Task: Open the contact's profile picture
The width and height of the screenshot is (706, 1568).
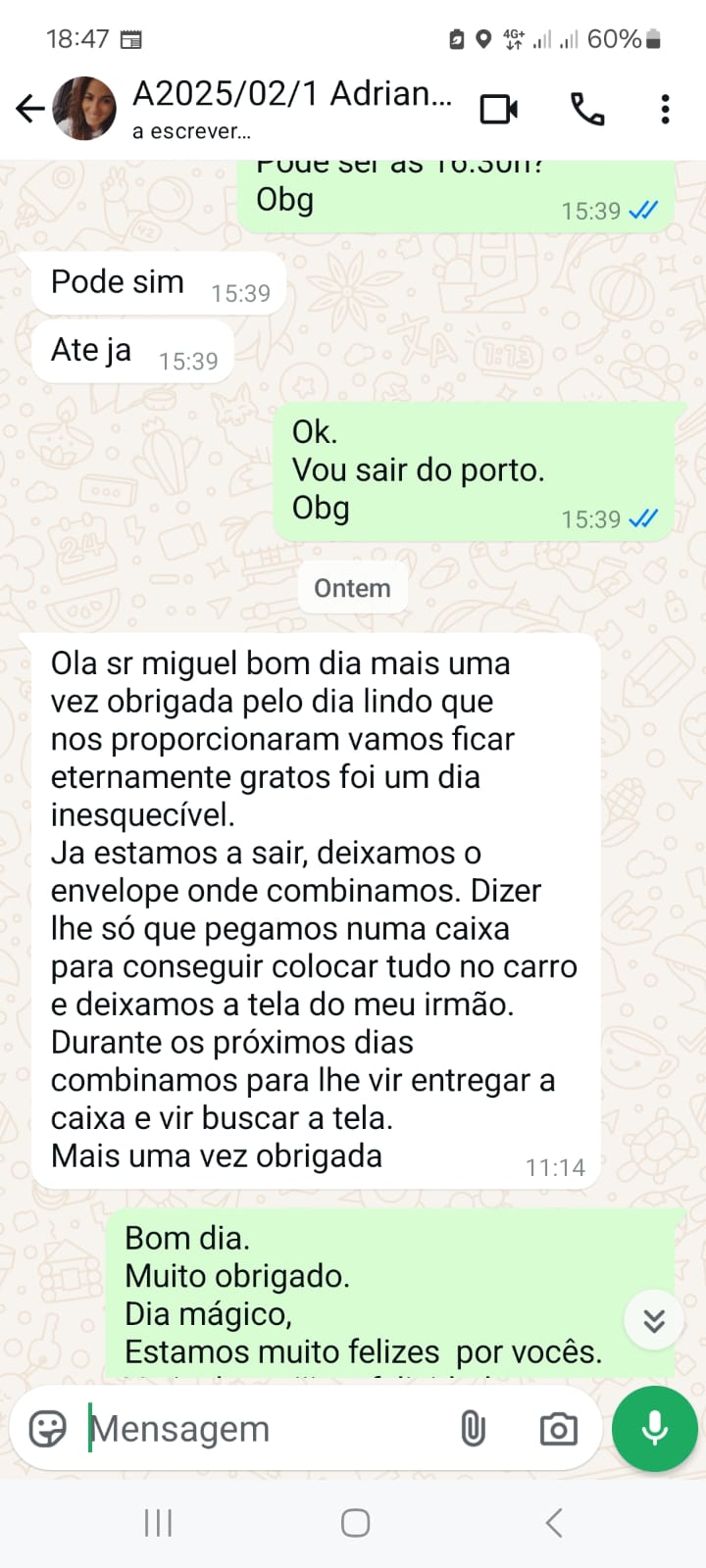Action: pyautogui.click(x=84, y=109)
